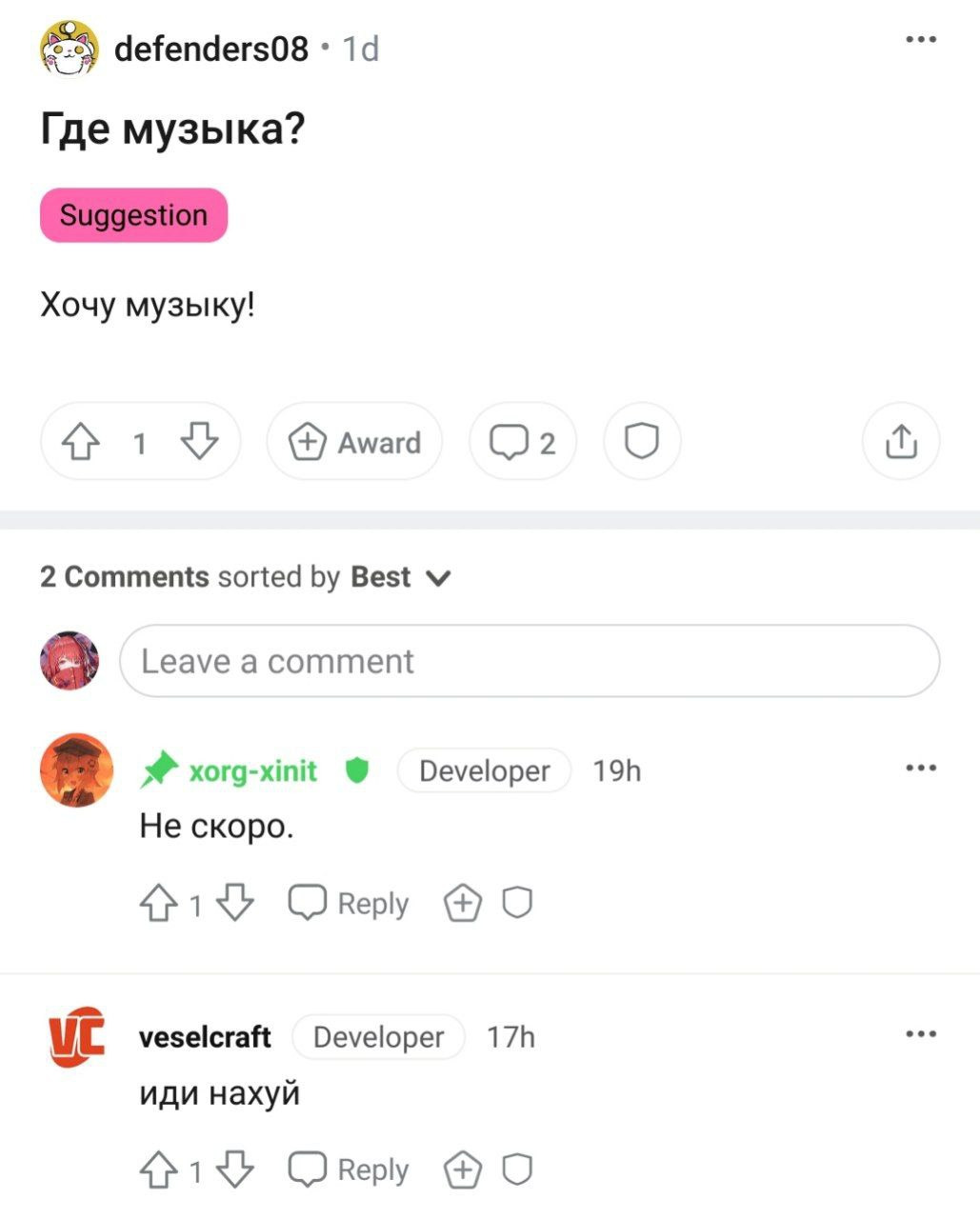The height and width of the screenshot is (1219, 980).
Task: Give an Award to the post
Action: tap(355, 442)
